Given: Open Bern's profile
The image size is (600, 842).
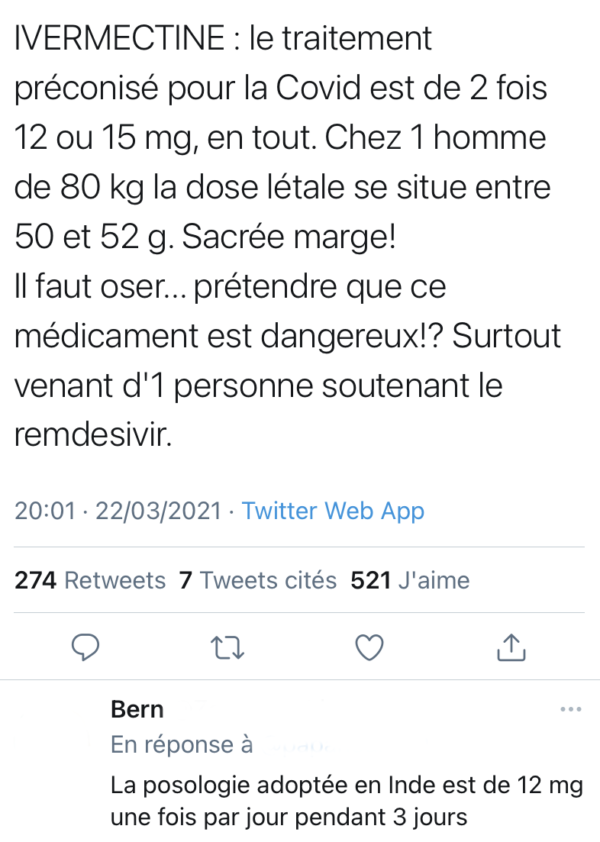Looking at the screenshot, I should [x=138, y=709].
